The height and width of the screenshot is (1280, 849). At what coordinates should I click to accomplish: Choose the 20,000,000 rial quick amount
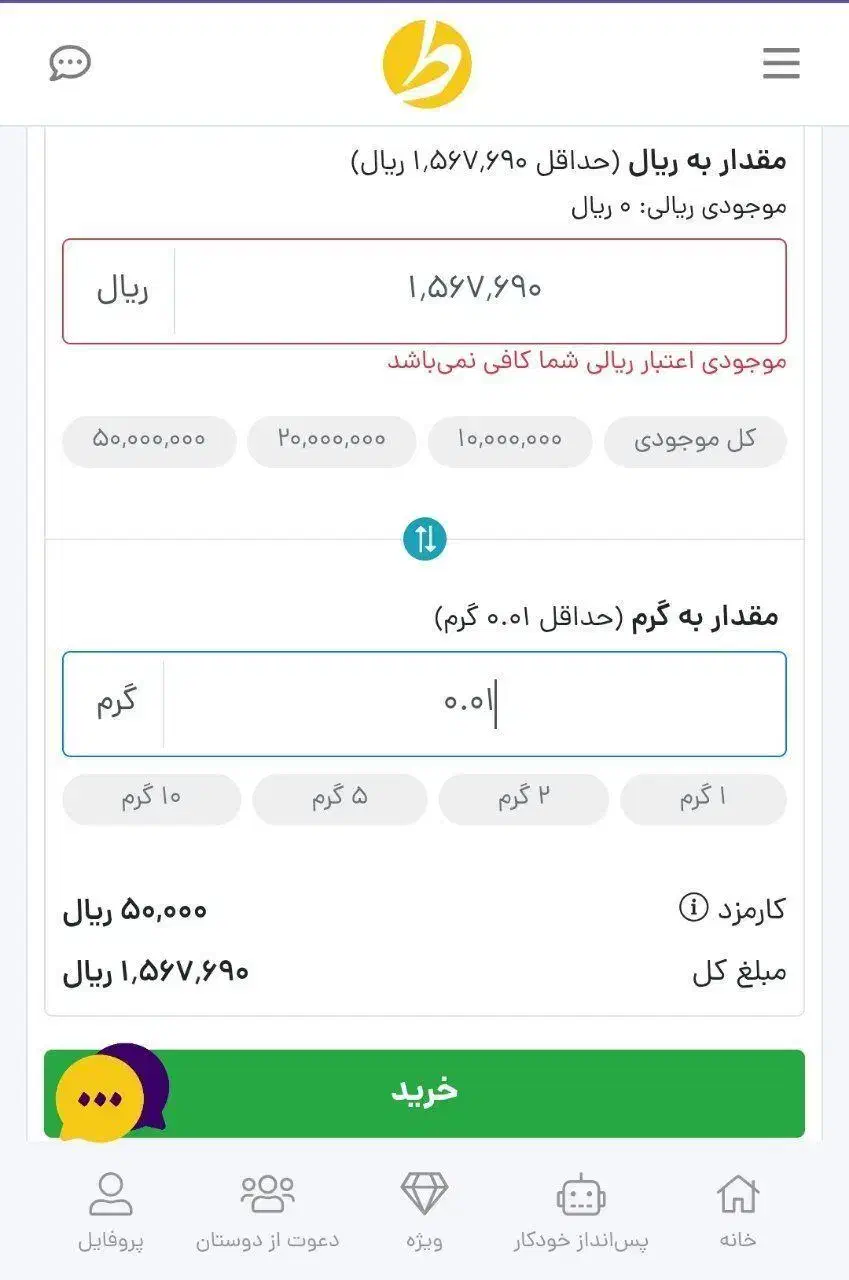330,440
